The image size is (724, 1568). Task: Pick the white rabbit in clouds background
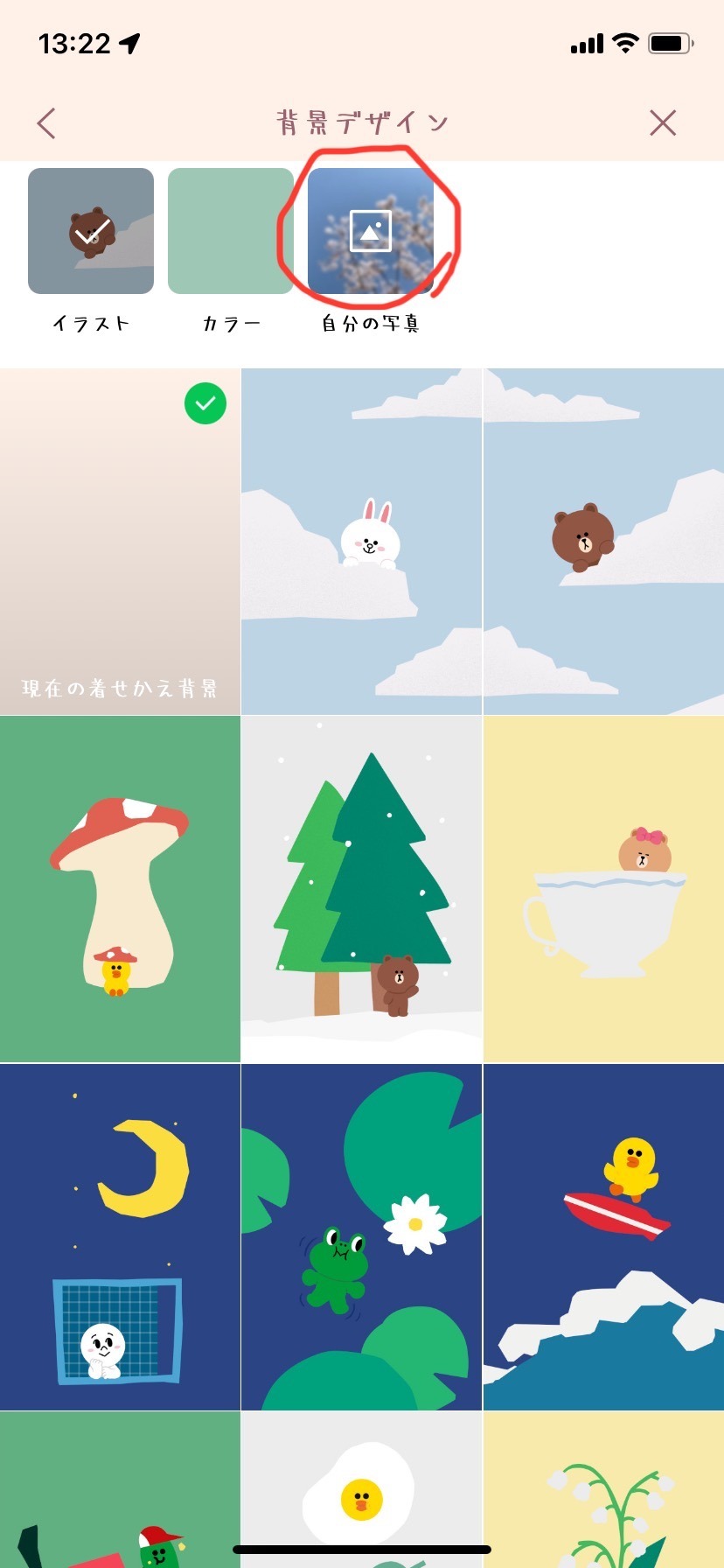(x=361, y=541)
